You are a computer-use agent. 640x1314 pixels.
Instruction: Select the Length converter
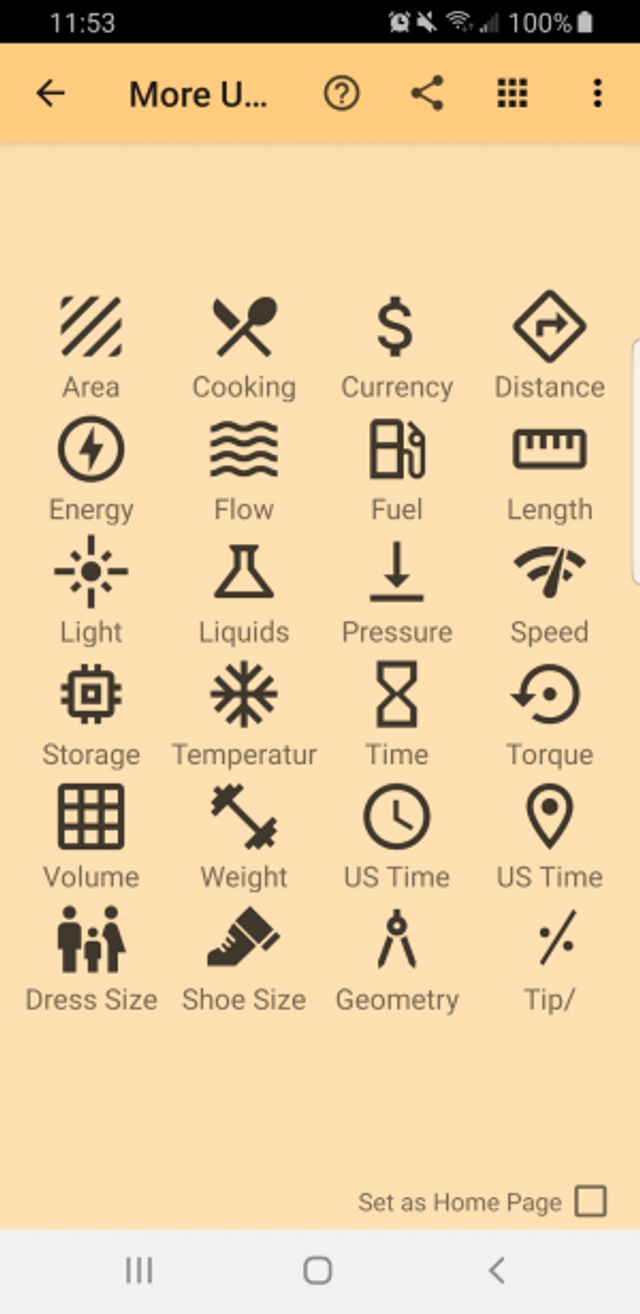pyautogui.click(x=549, y=468)
